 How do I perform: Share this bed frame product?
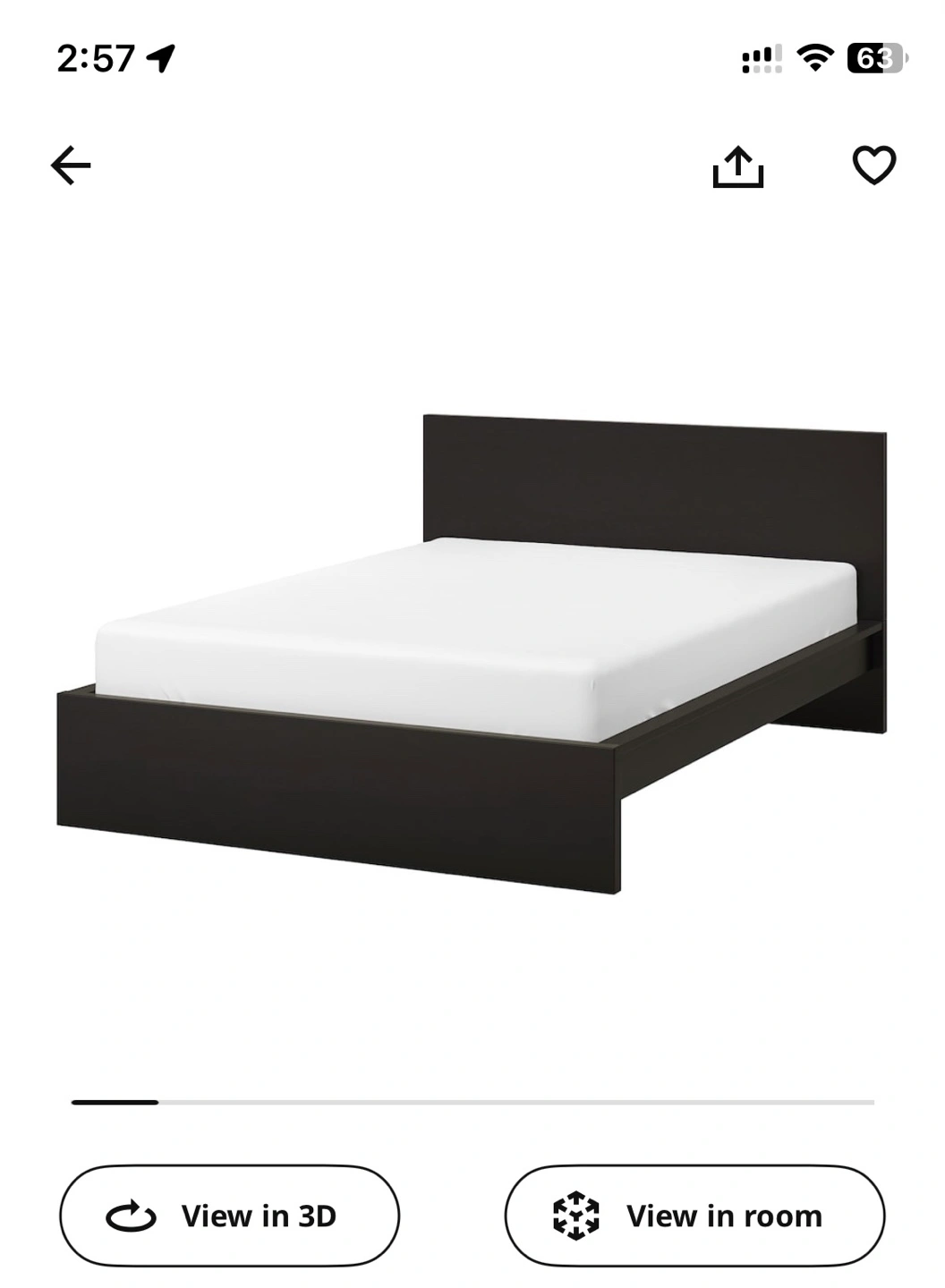coord(738,166)
